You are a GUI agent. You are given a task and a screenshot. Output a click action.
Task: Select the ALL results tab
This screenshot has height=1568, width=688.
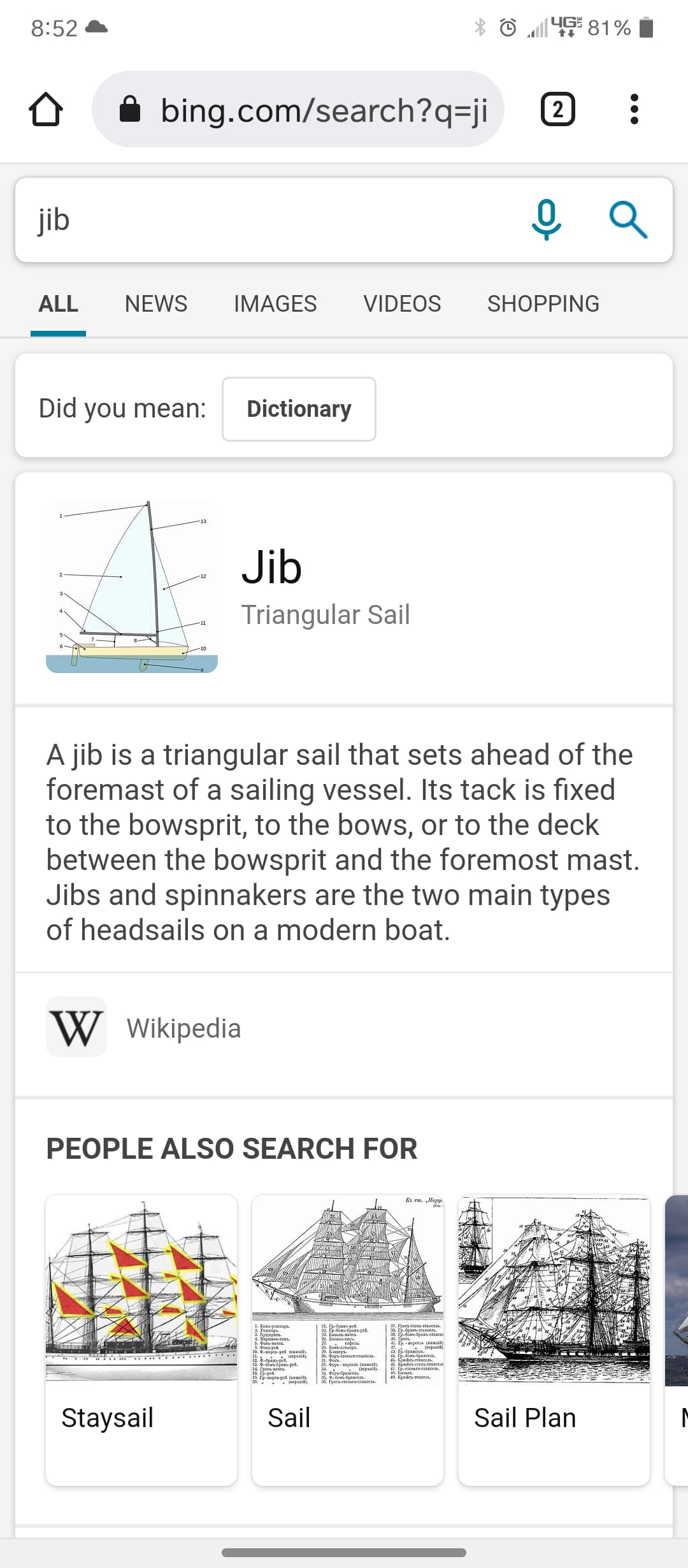[58, 303]
